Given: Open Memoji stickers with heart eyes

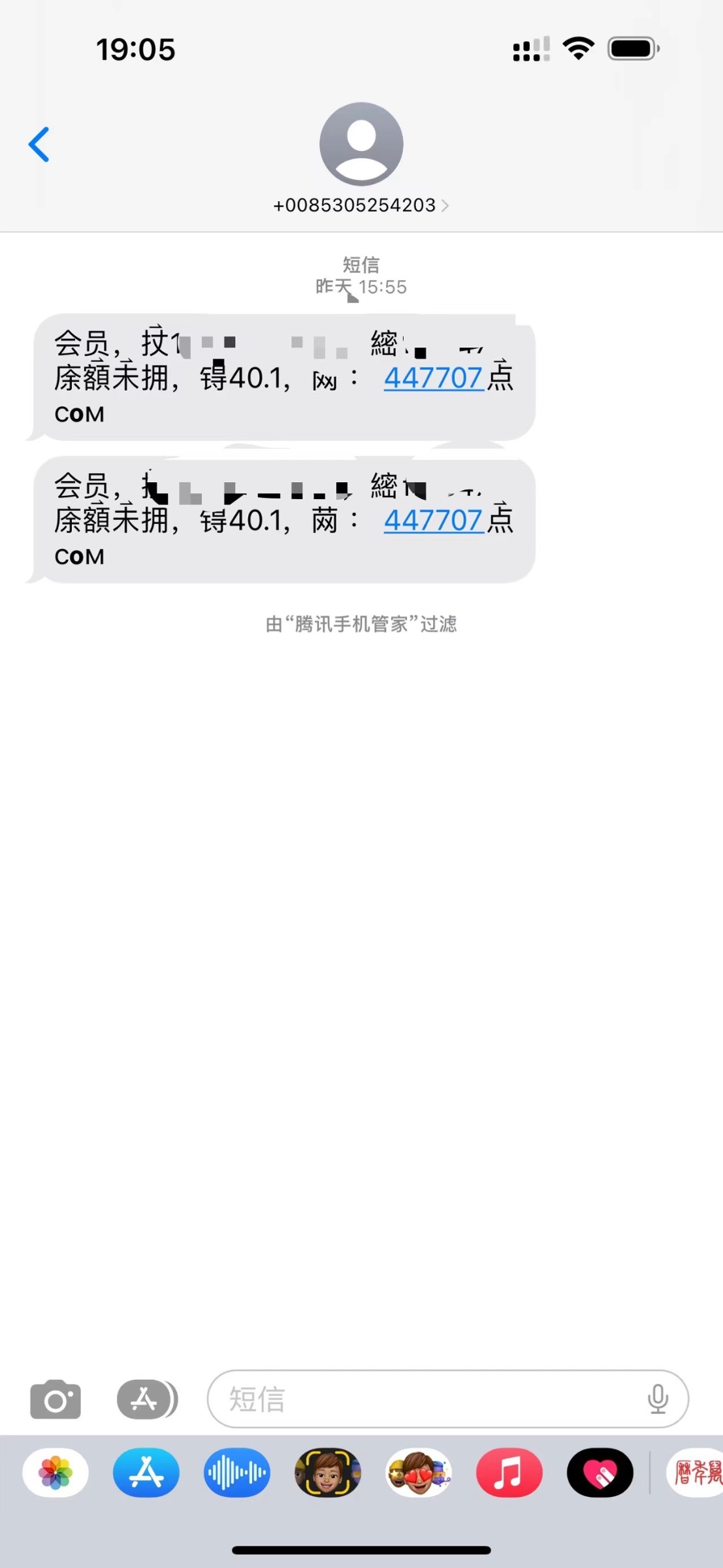Looking at the screenshot, I should click(419, 1473).
